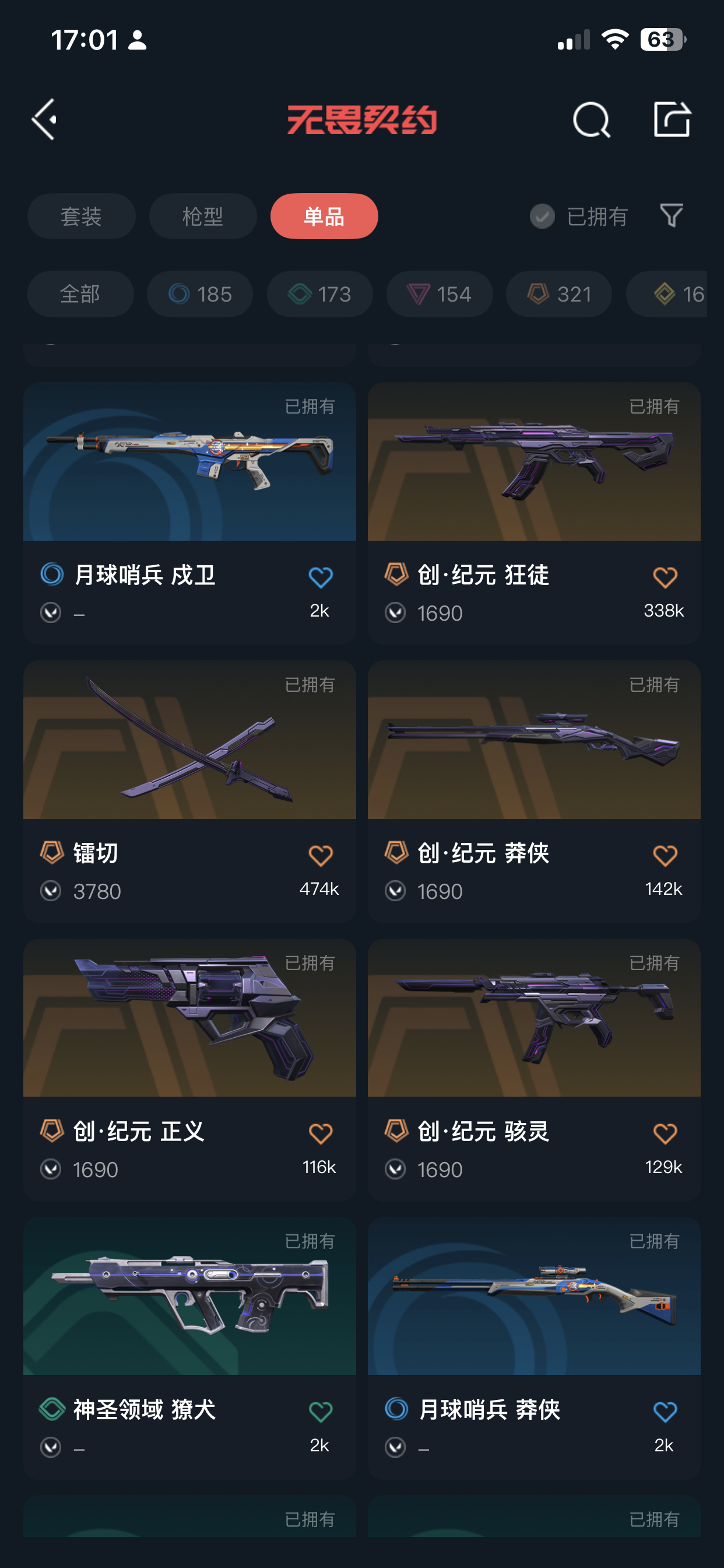This screenshot has height=1568, width=724.
Task: Open the 镭切 melee skin card
Action: [x=189, y=790]
